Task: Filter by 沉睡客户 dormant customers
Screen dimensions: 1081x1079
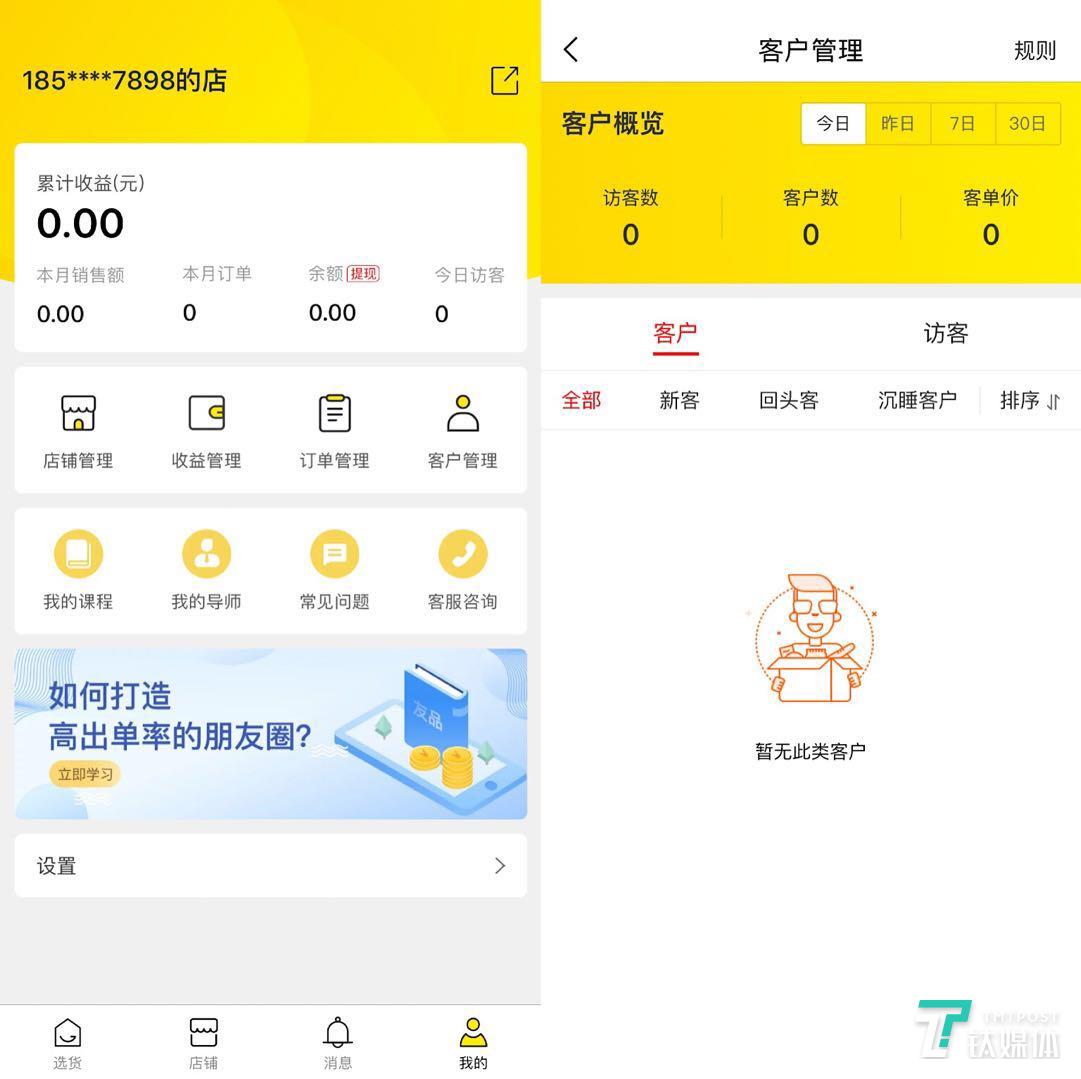Action: click(x=917, y=401)
